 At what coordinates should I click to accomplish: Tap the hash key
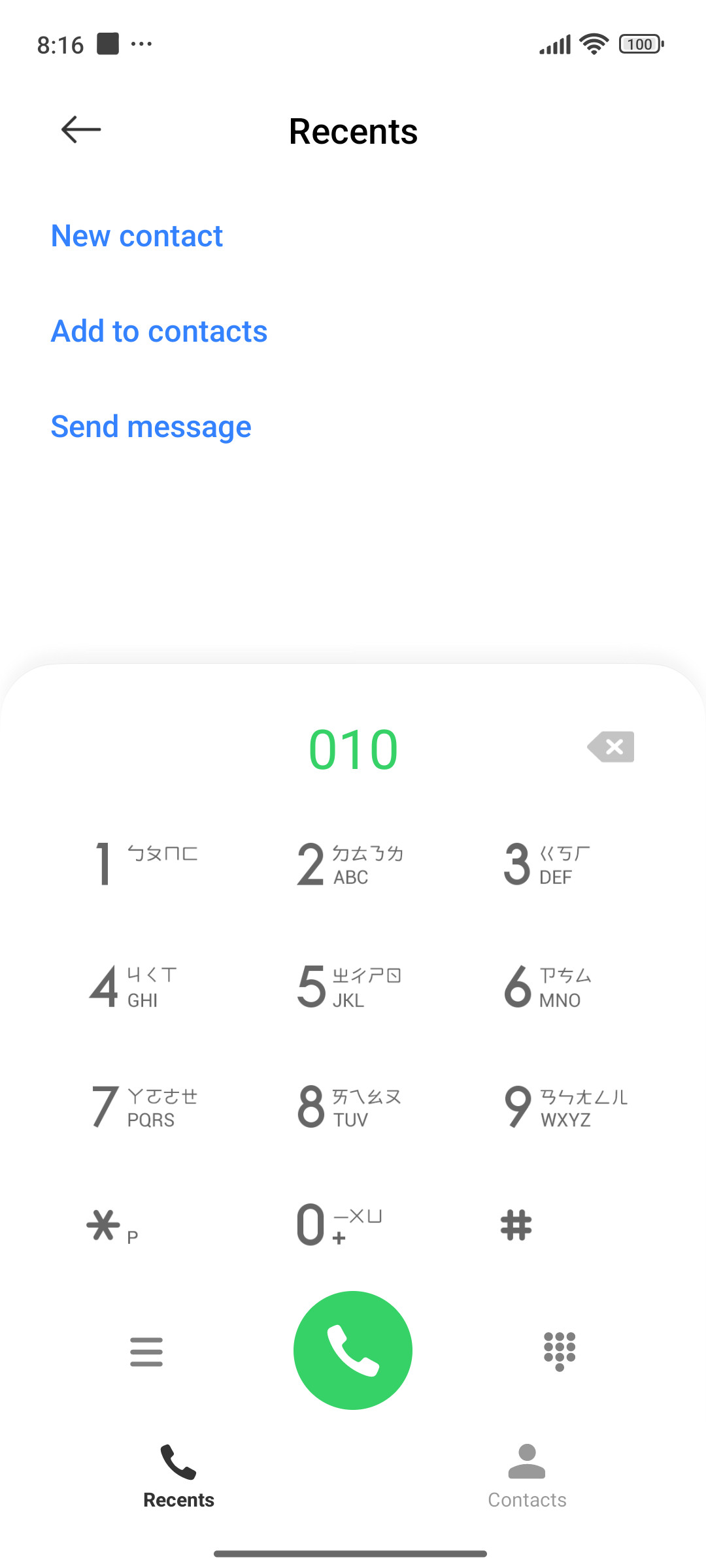tap(516, 1225)
